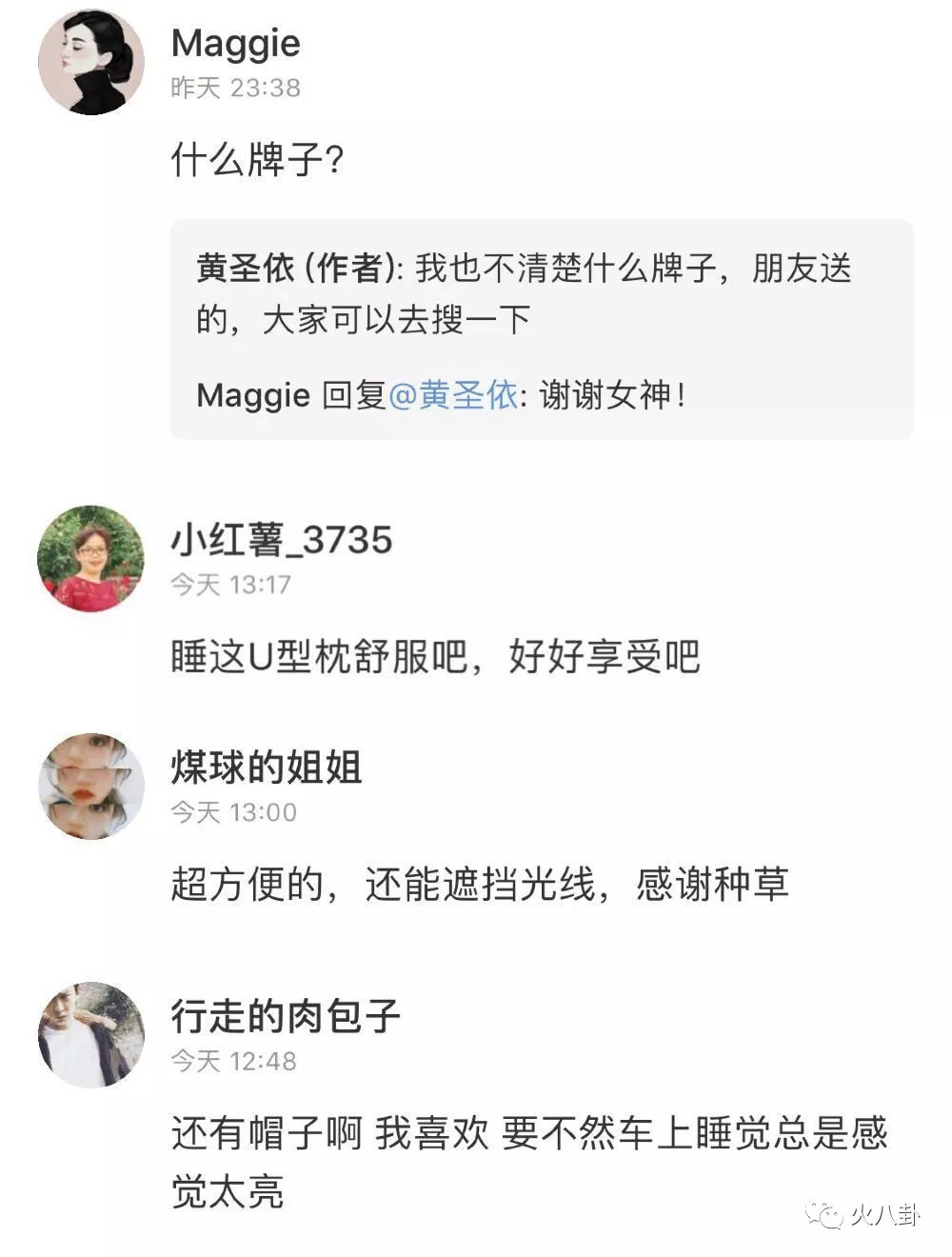View 小红薯_3735's profile picture
Image resolution: width=952 pixels, height=1257 pixels.
[x=86, y=559]
